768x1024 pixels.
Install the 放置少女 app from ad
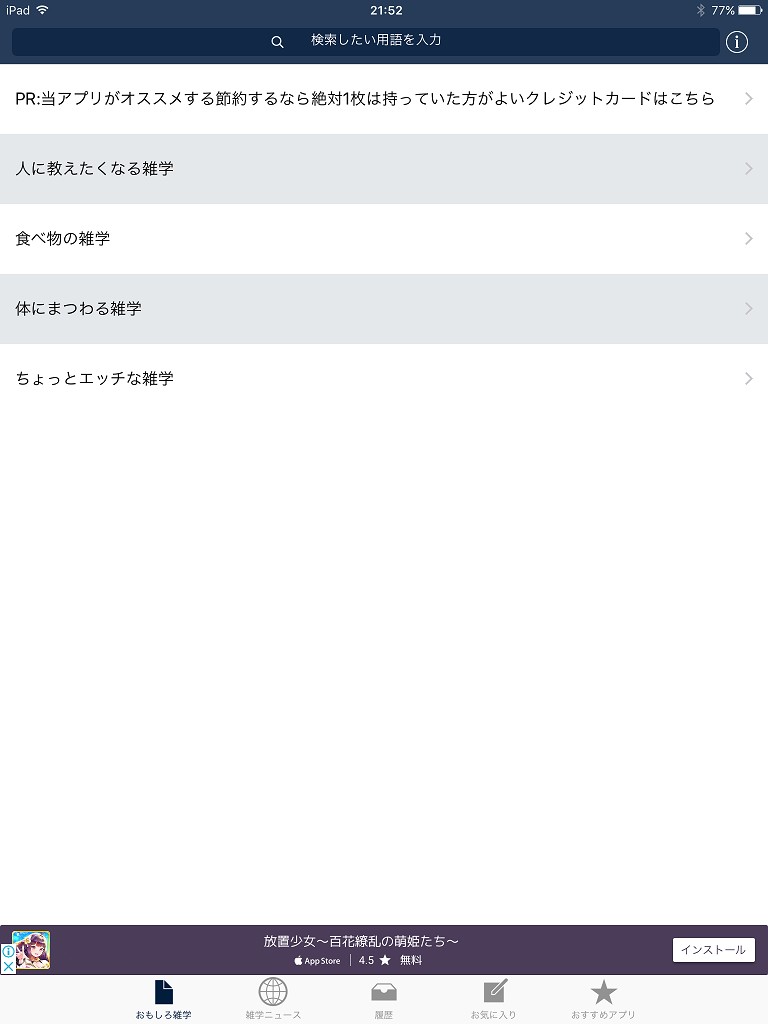pyautogui.click(x=713, y=950)
